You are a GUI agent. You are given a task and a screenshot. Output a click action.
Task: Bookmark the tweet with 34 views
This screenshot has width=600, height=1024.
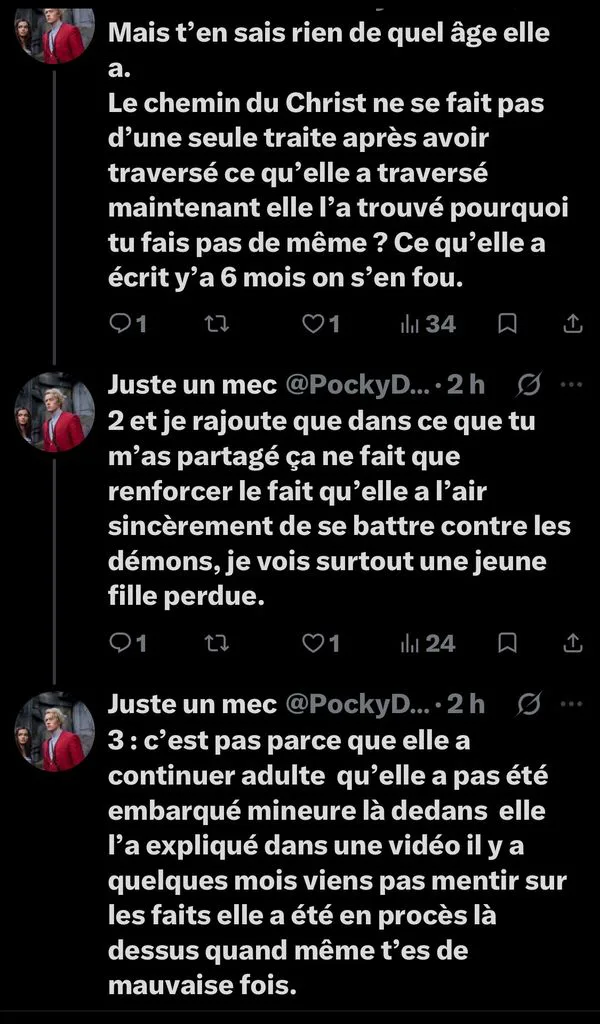point(507,324)
